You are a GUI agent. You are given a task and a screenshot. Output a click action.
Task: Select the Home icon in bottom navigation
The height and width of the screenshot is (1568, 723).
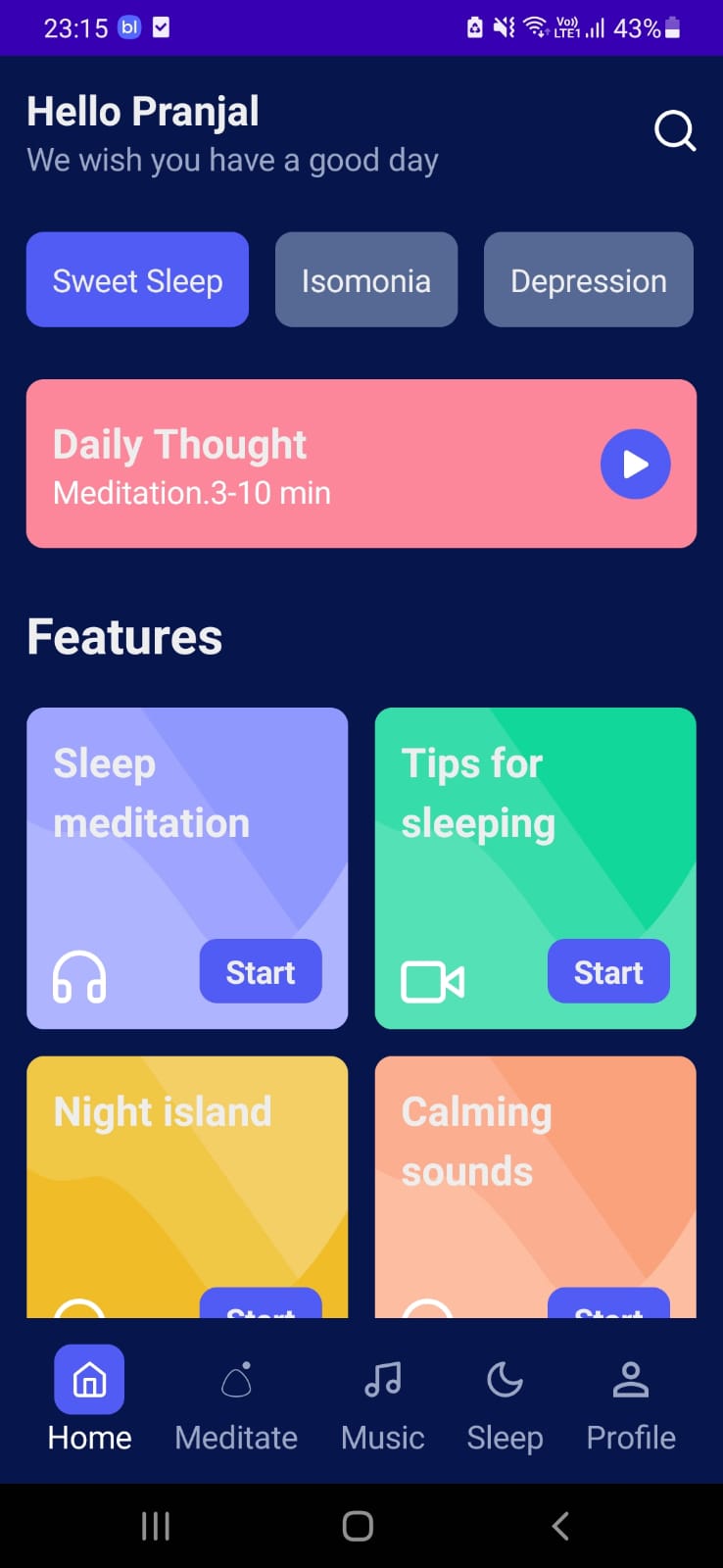tap(88, 1379)
